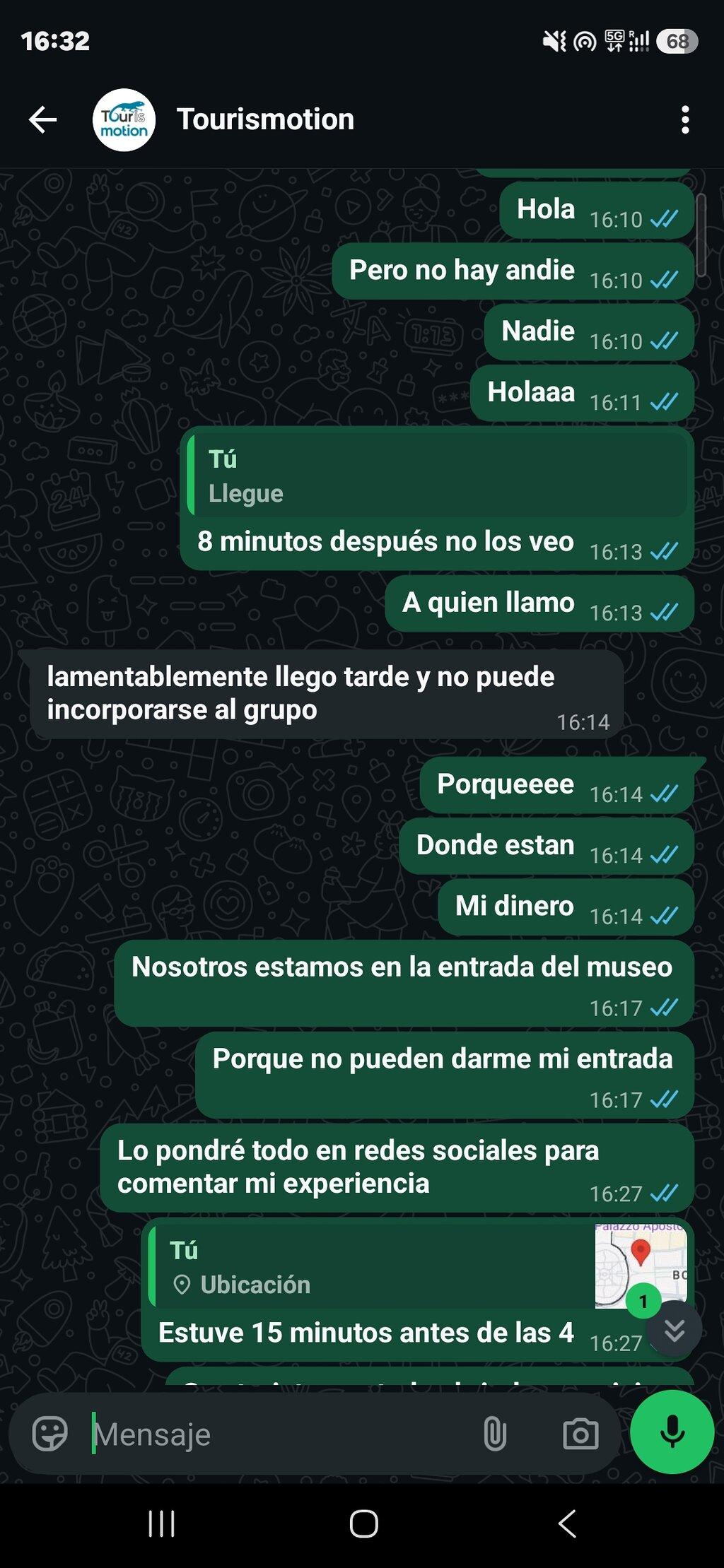Go back to the chat list
The width and height of the screenshot is (724, 1568).
[42, 119]
